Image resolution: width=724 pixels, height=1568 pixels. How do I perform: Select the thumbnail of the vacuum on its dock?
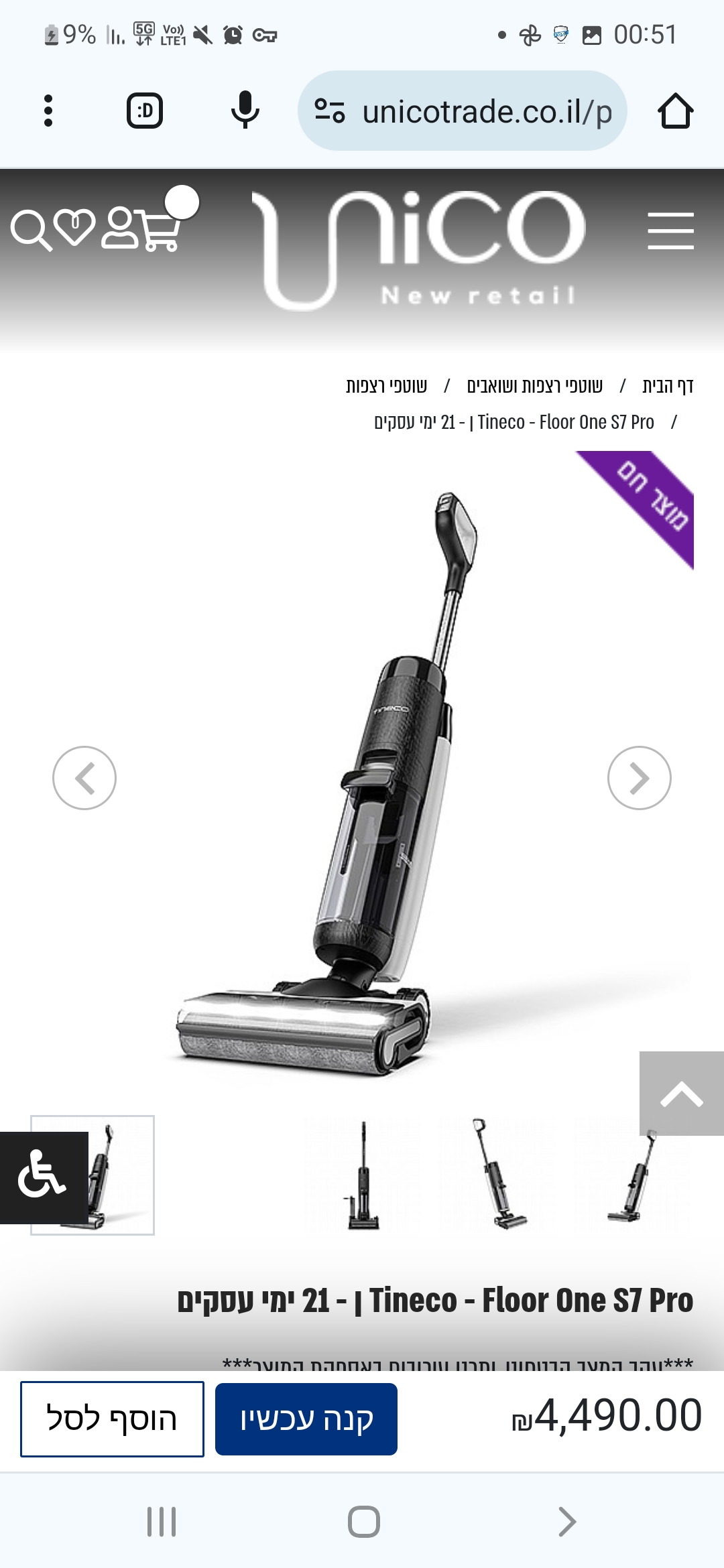pos(363,1175)
